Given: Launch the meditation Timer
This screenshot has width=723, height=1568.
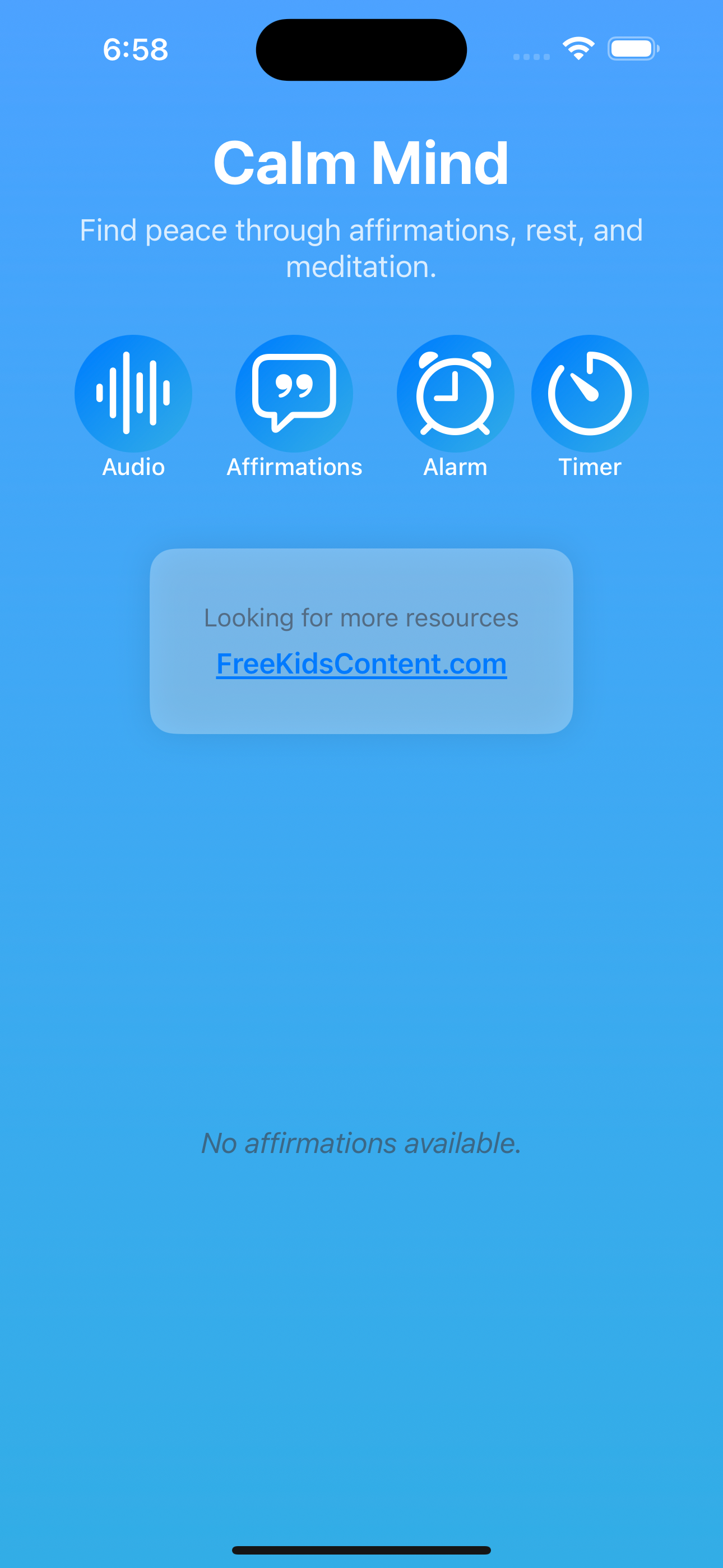Looking at the screenshot, I should (589, 393).
